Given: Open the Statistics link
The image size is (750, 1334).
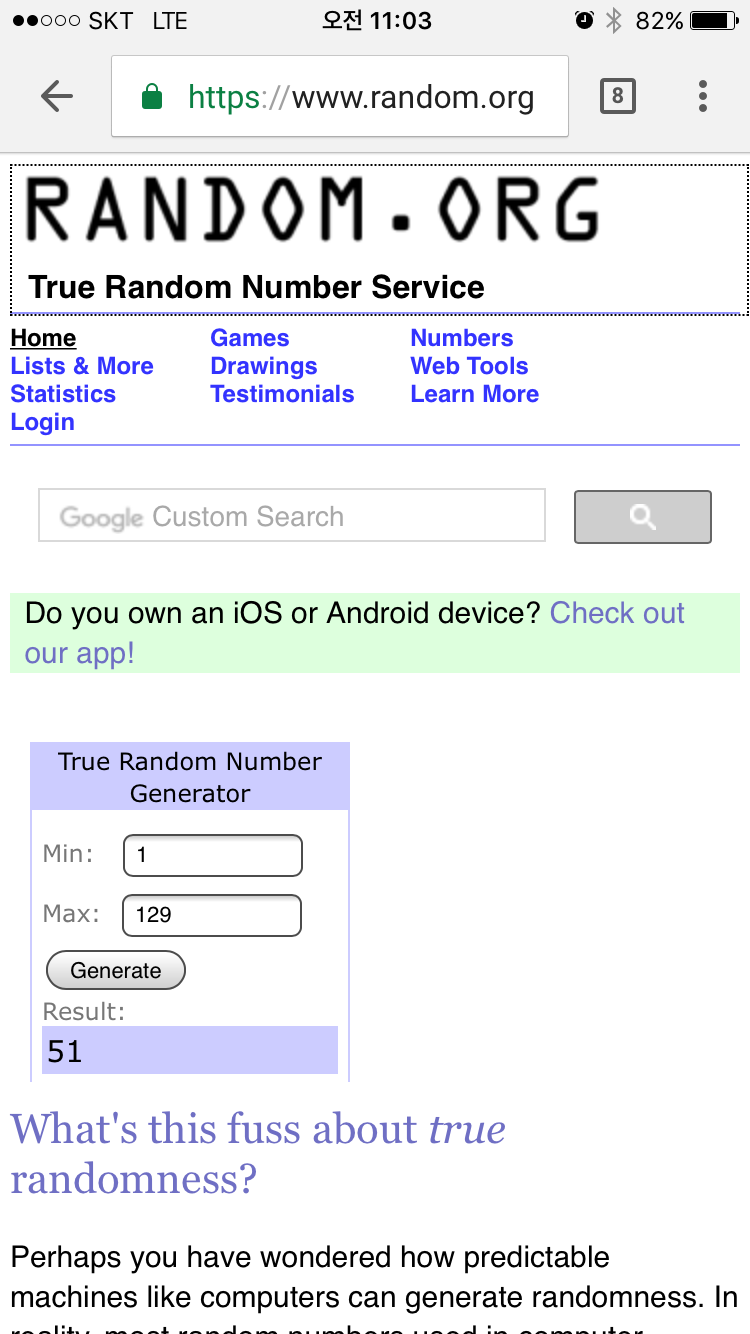Looking at the screenshot, I should (x=63, y=394).
